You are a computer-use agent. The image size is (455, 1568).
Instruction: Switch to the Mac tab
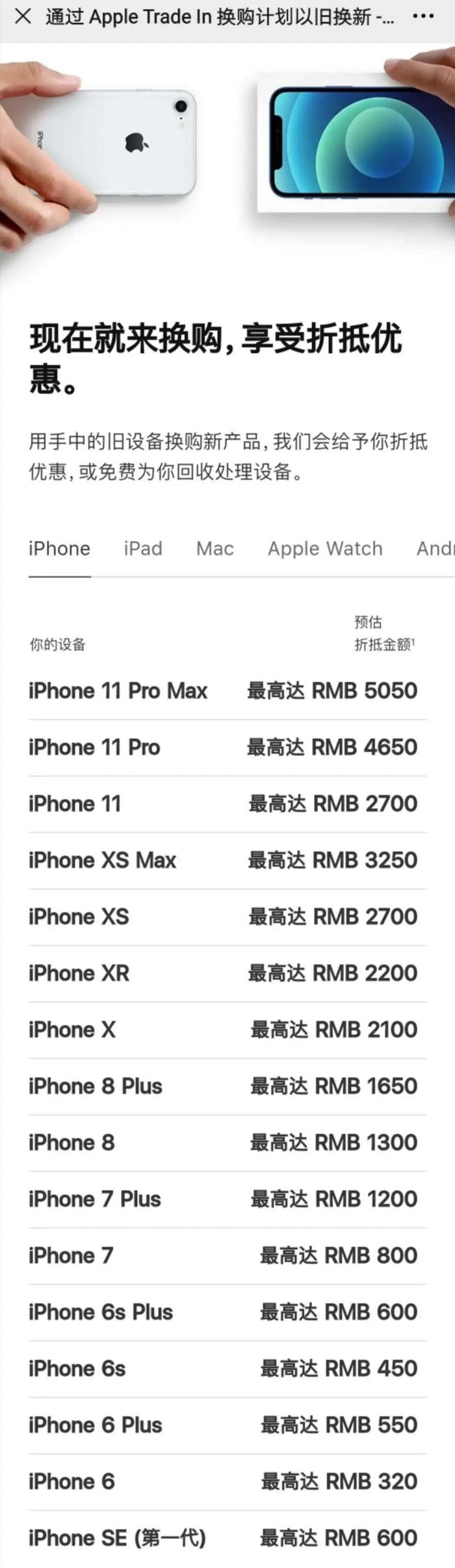click(x=215, y=548)
